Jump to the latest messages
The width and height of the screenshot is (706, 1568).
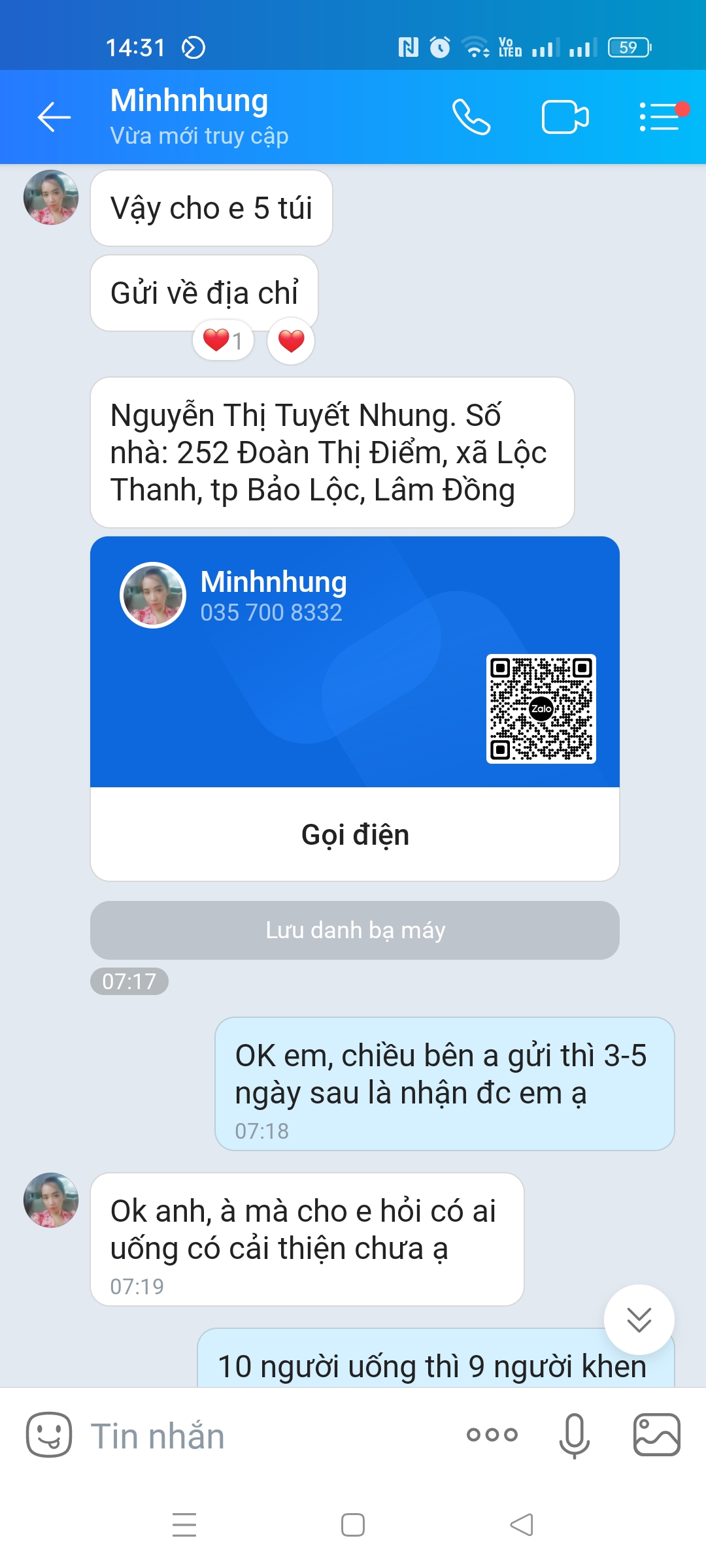[x=639, y=1320]
